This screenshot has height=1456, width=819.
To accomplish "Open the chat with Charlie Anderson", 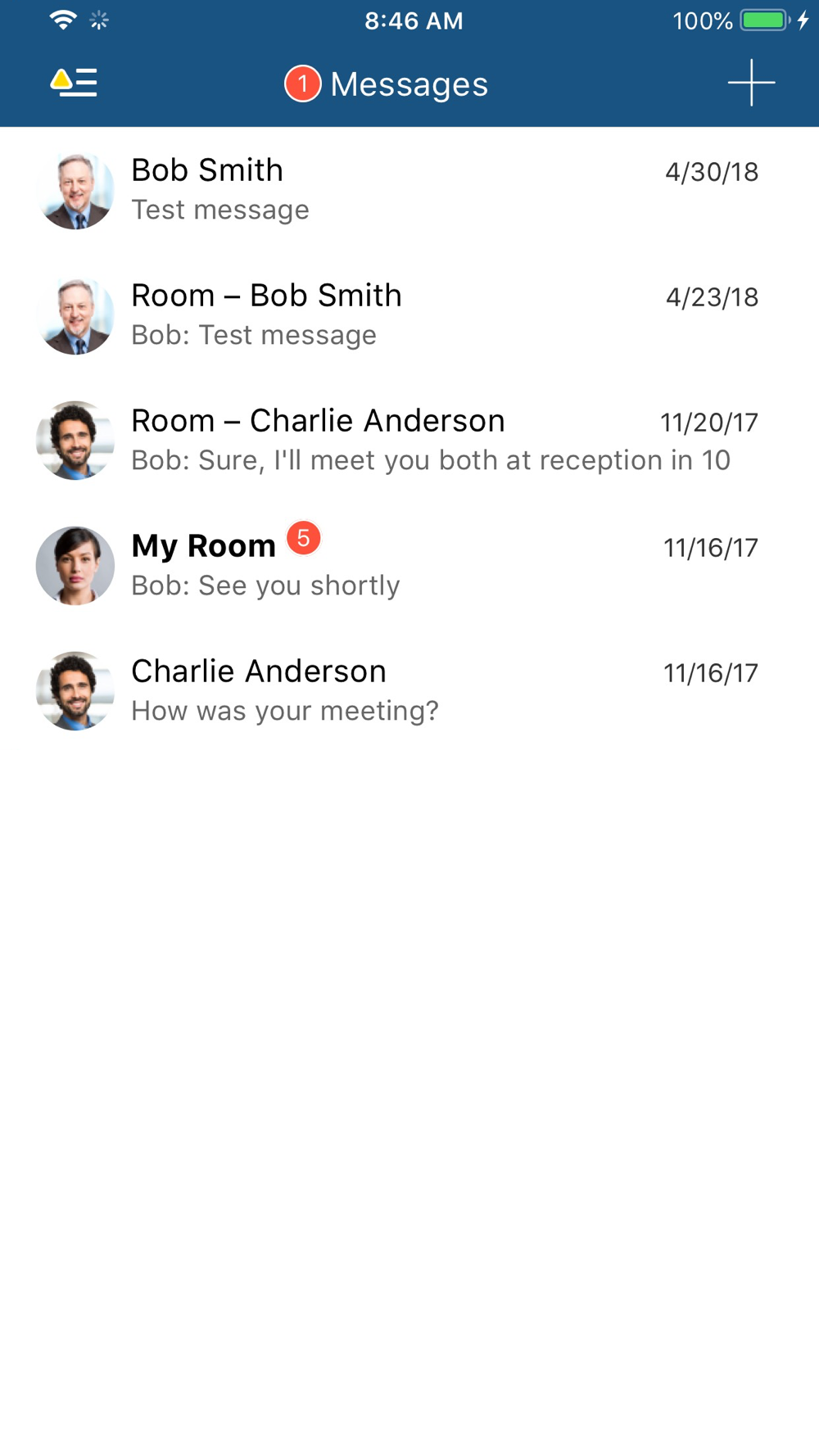I will pos(409,691).
